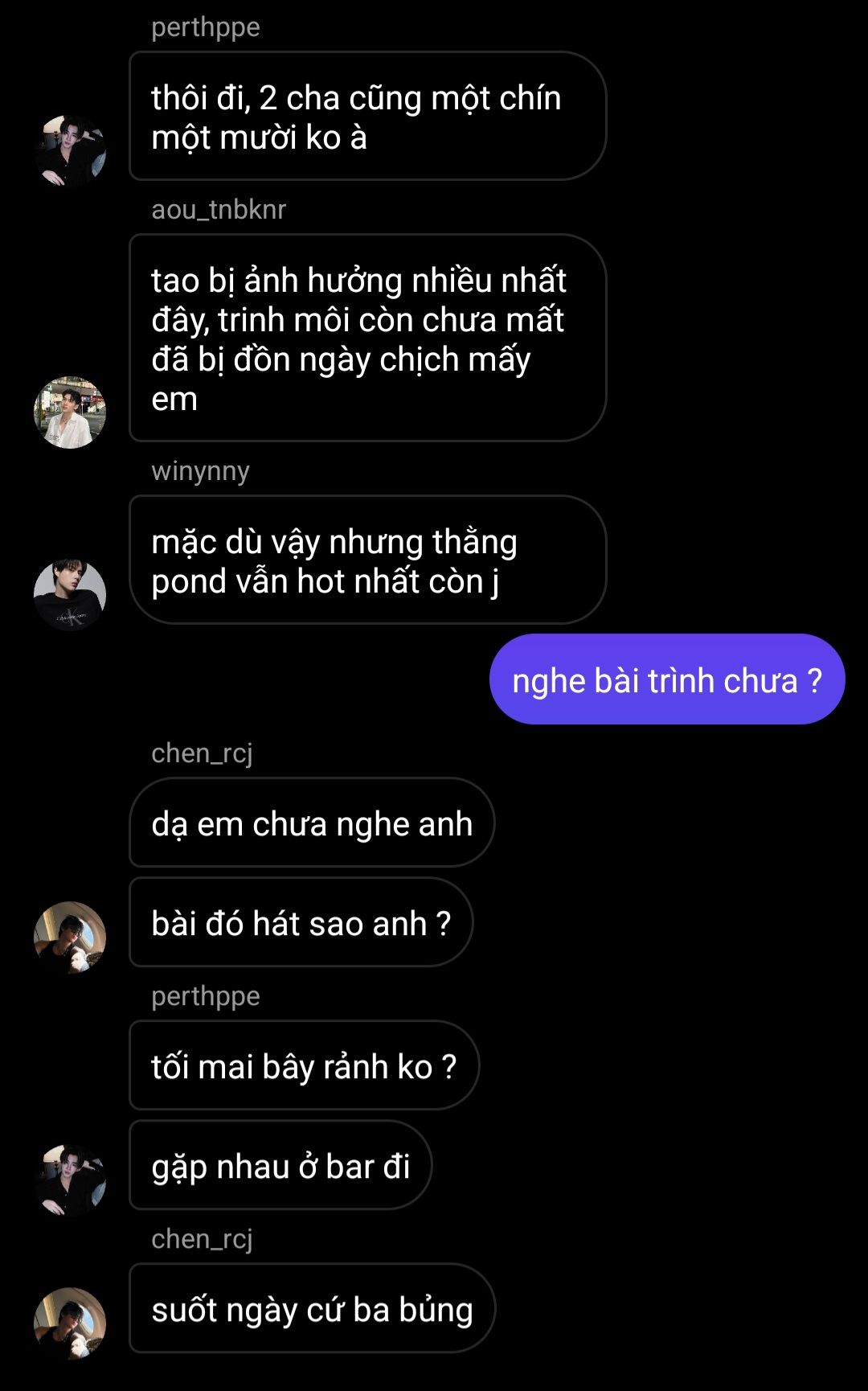View aou_tnbknr's profile picture
The image size is (868, 1391).
coord(70,412)
